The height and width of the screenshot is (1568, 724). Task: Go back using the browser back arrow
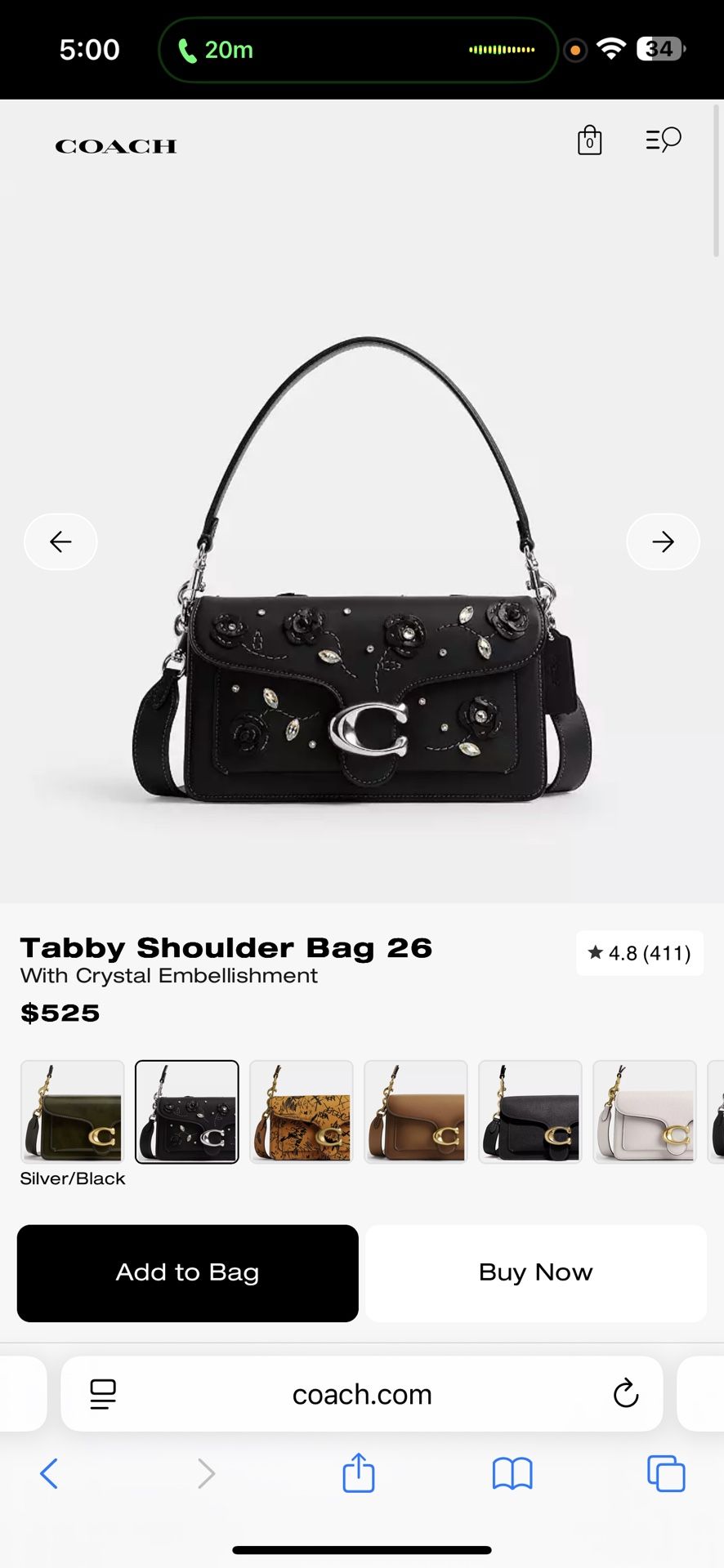49,1474
